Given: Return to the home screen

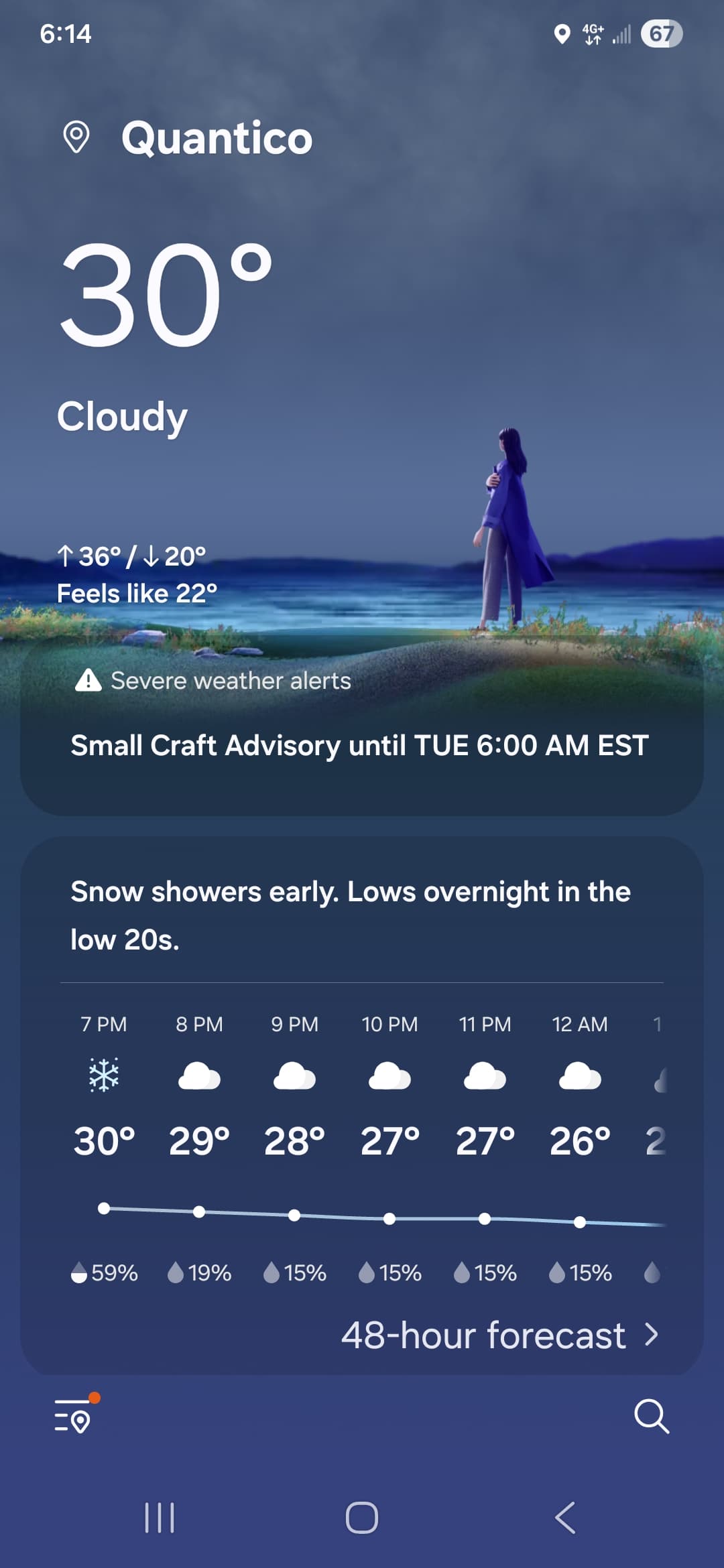Looking at the screenshot, I should tap(362, 1518).
